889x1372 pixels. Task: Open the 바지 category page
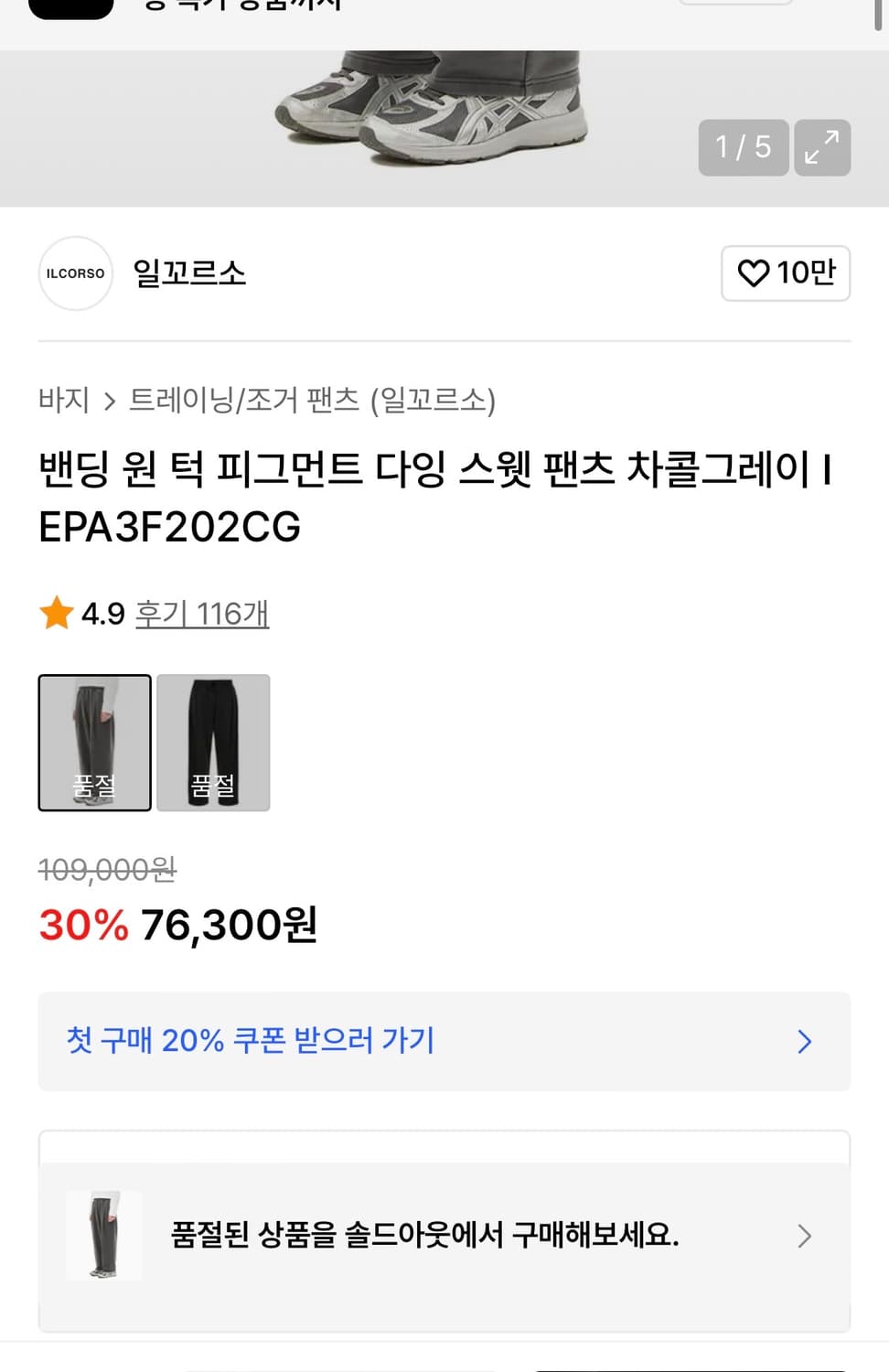[x=65, y=401]
